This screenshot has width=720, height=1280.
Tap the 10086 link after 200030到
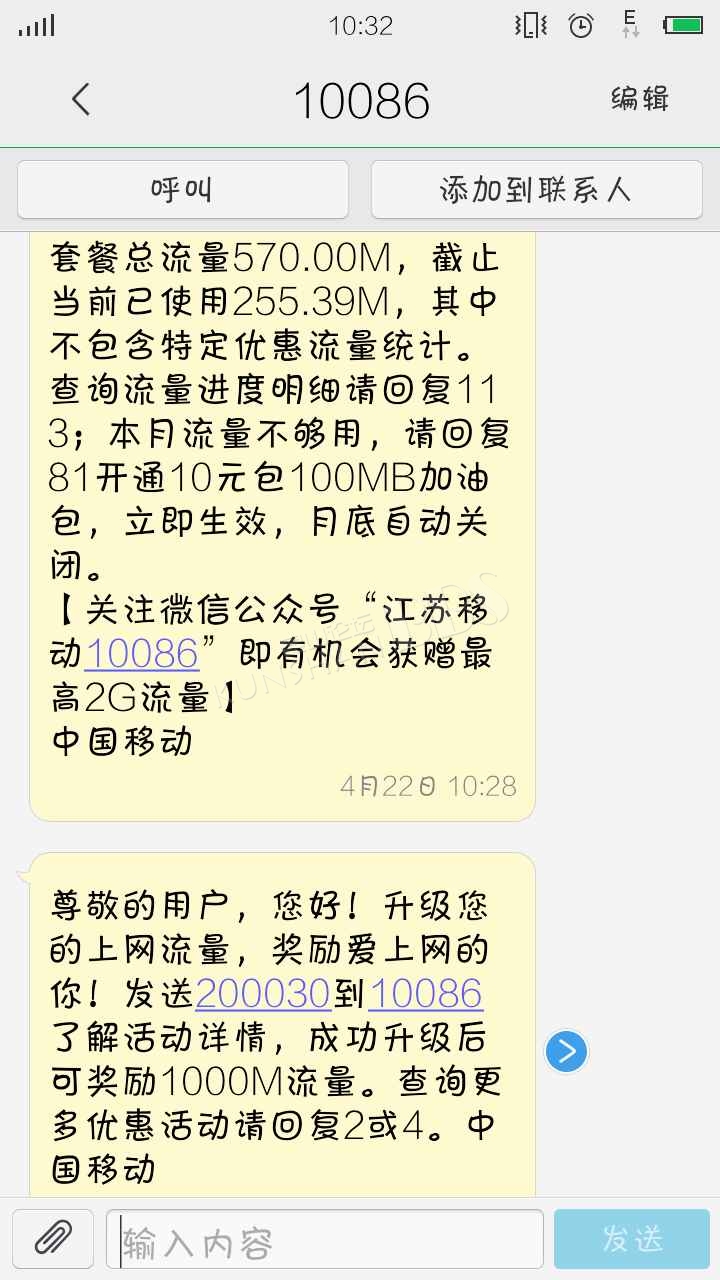click(426, 994)
